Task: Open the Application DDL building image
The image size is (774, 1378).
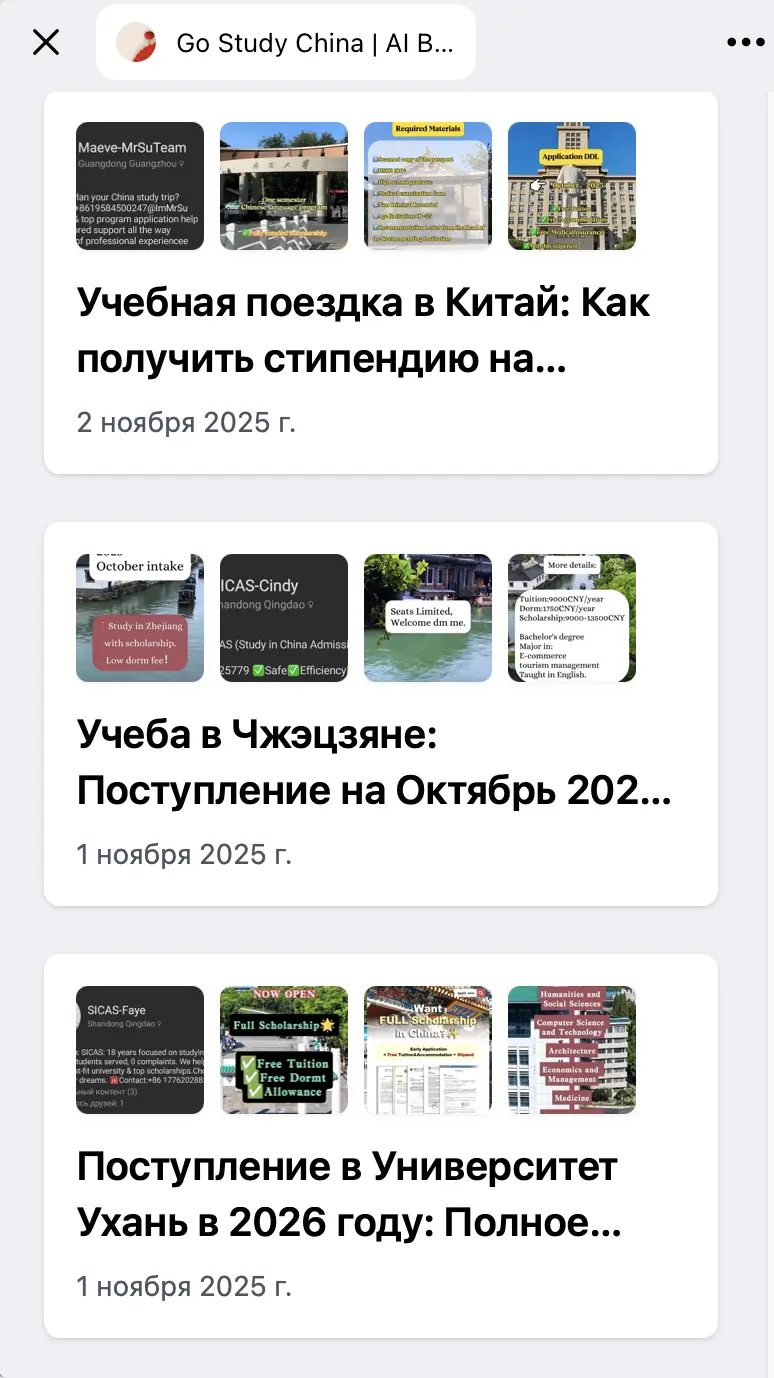Action: [x=572, y=186]
